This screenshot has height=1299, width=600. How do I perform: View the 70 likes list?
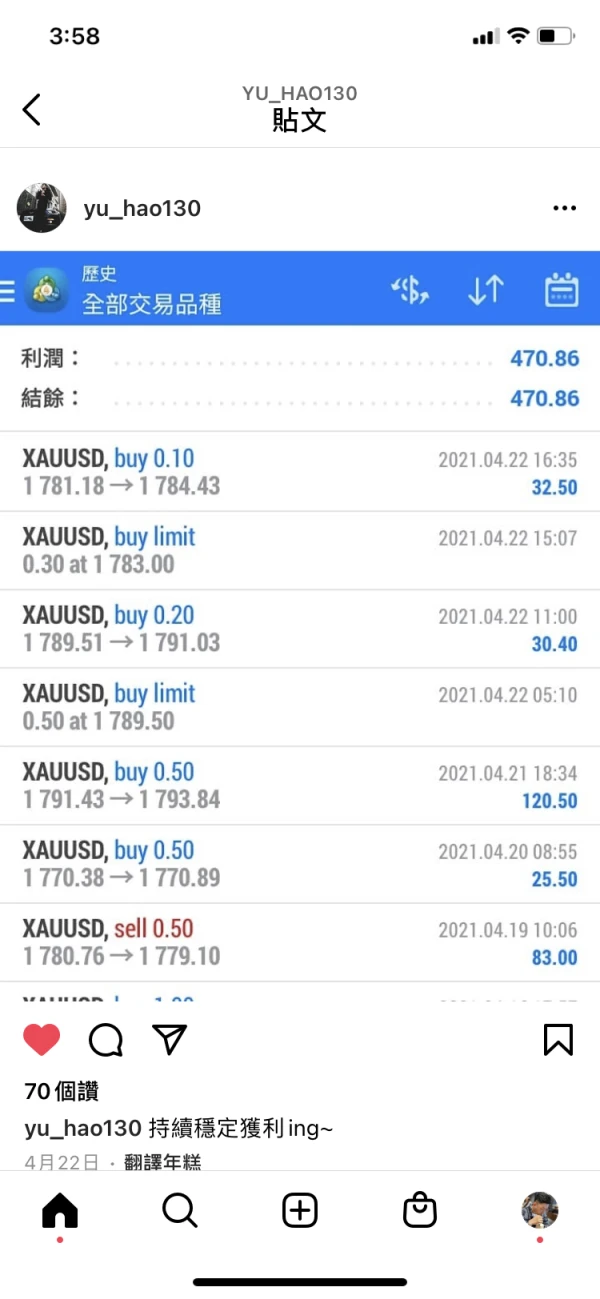tap(61, 1091)
